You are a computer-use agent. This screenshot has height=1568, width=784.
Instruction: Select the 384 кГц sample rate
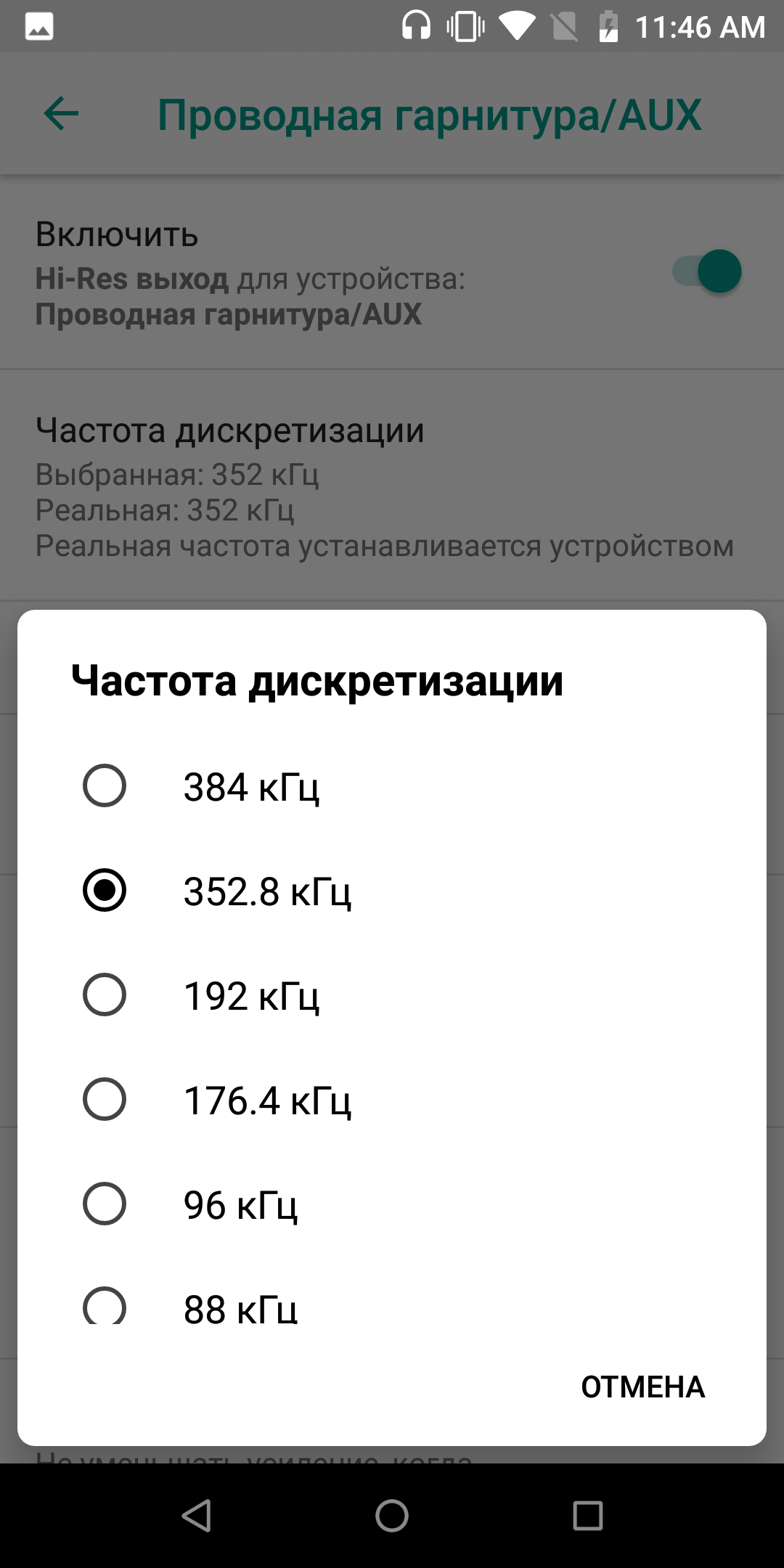click(392, 786)
